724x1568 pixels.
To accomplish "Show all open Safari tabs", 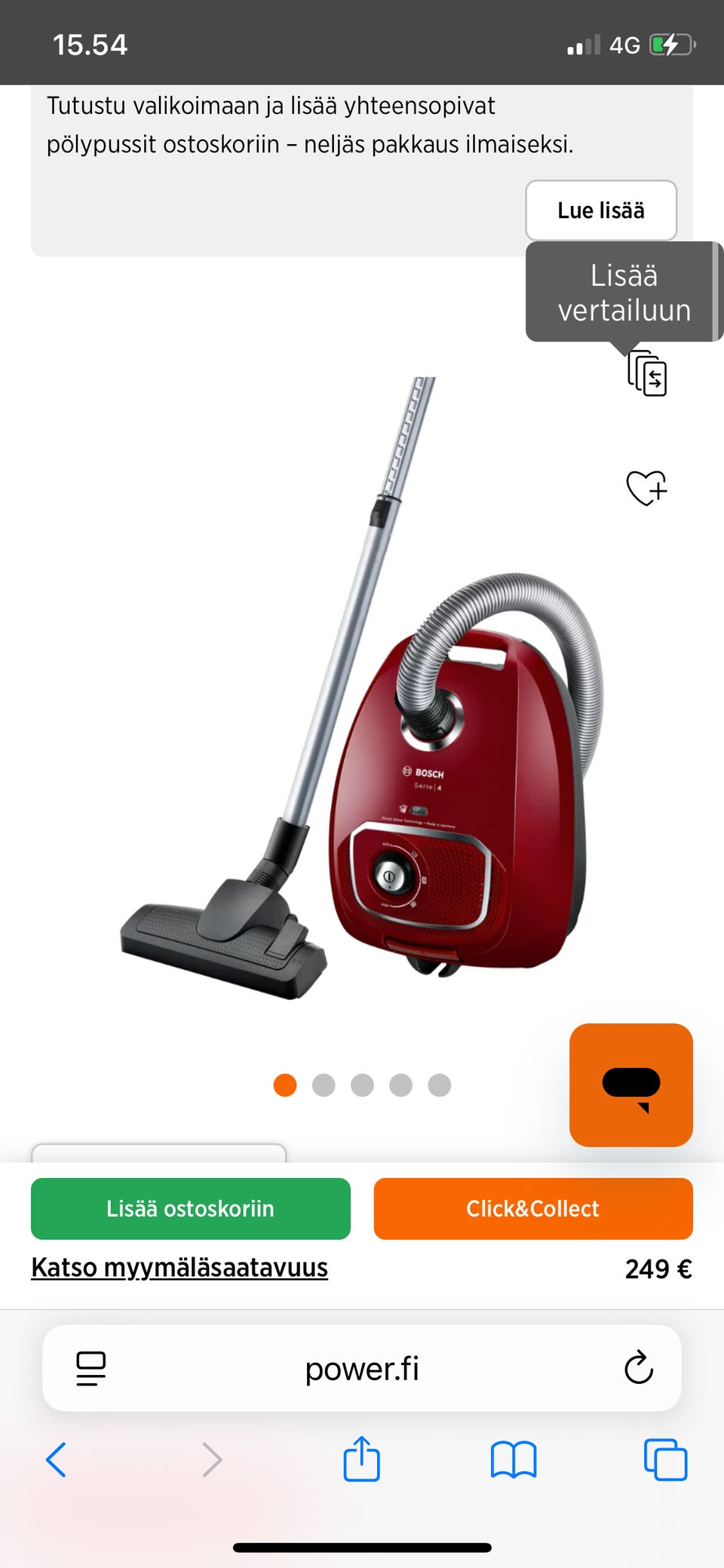I will 666,1459.
